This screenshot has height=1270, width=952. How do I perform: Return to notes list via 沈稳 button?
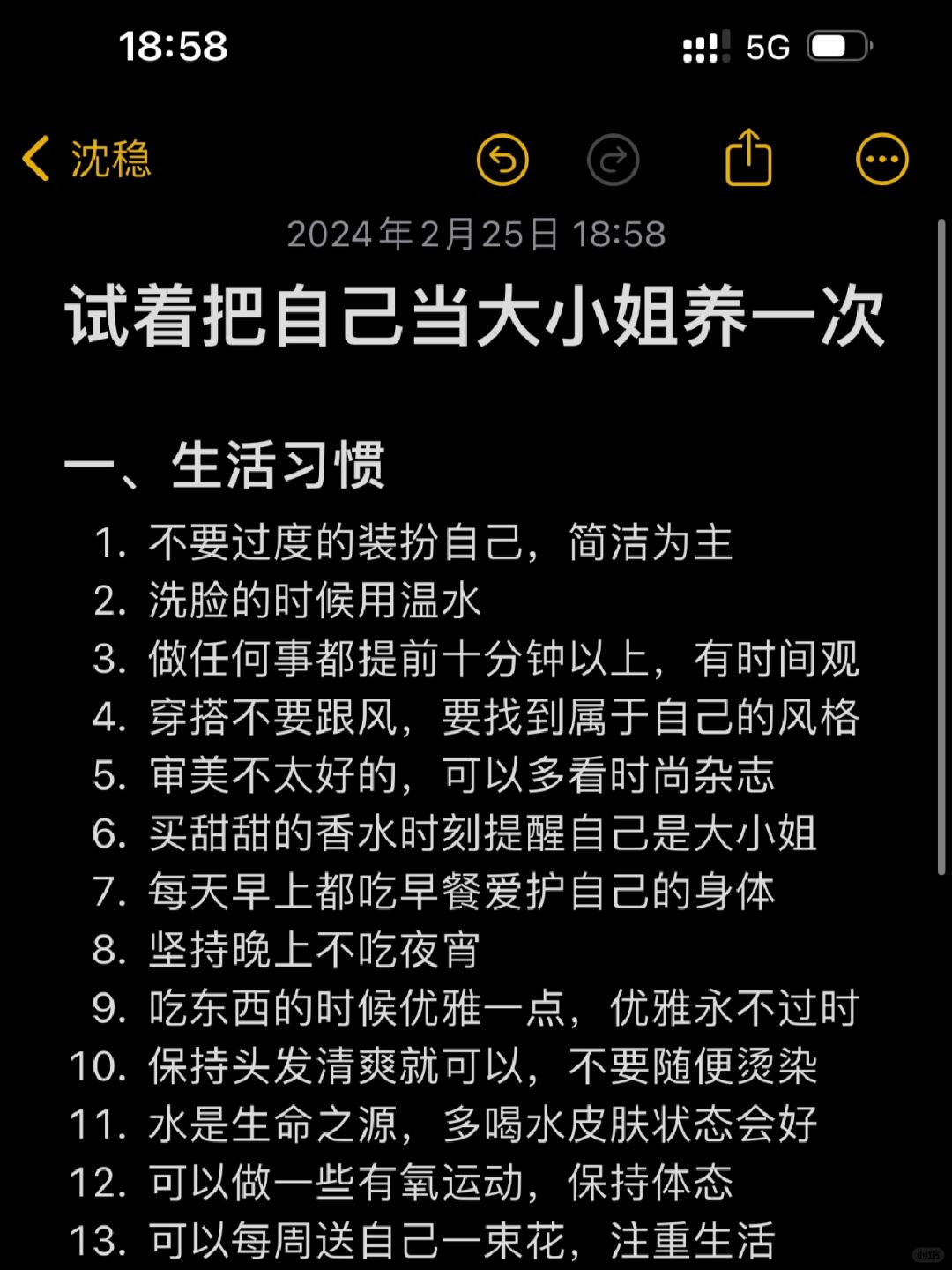tap(108, 161)
